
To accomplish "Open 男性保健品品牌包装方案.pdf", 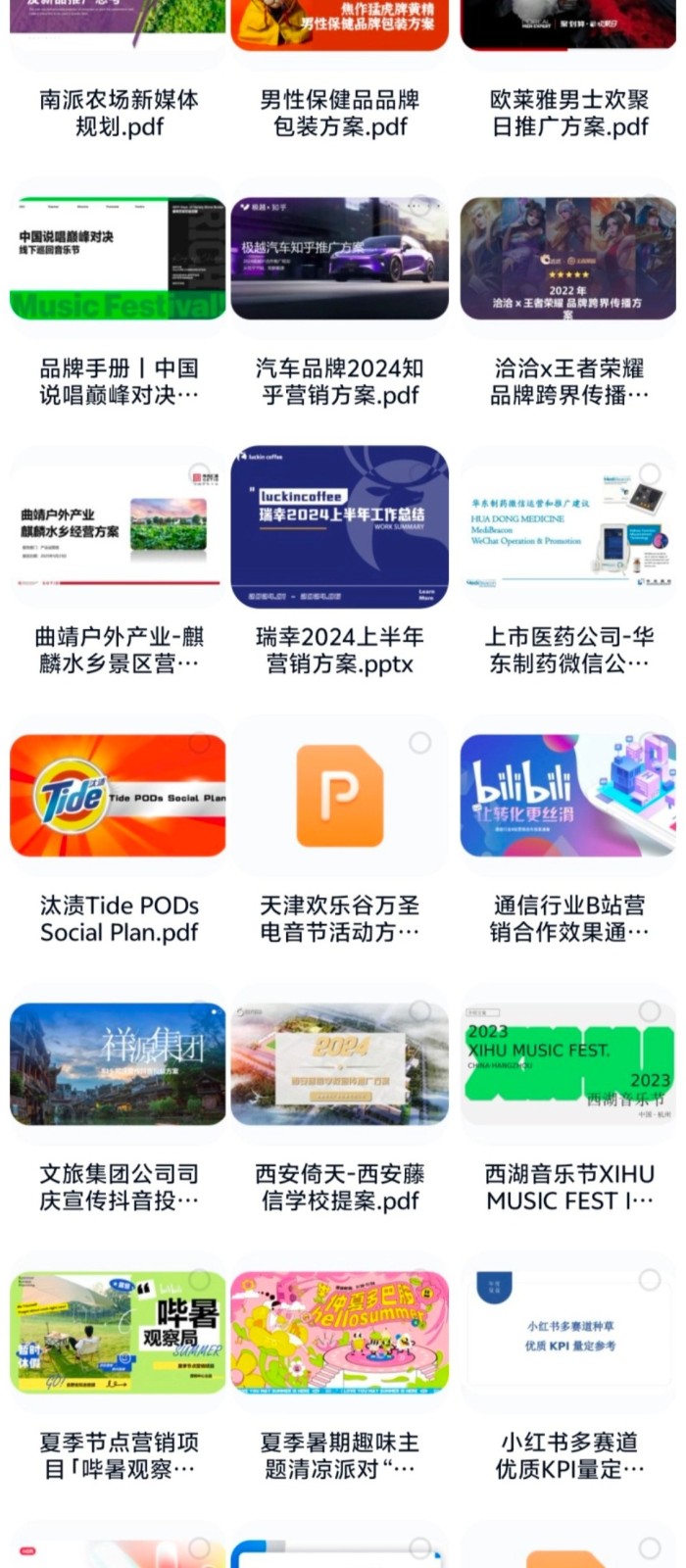I will pos(340,113).
